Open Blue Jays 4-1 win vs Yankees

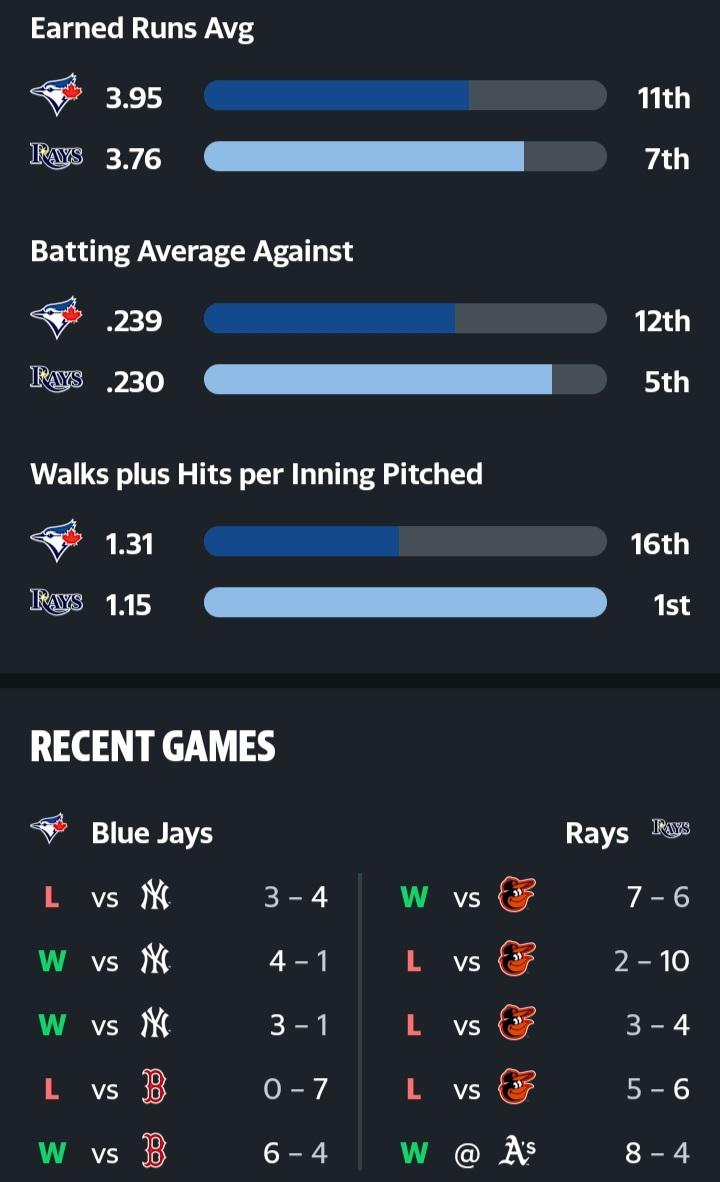[183, 960]
